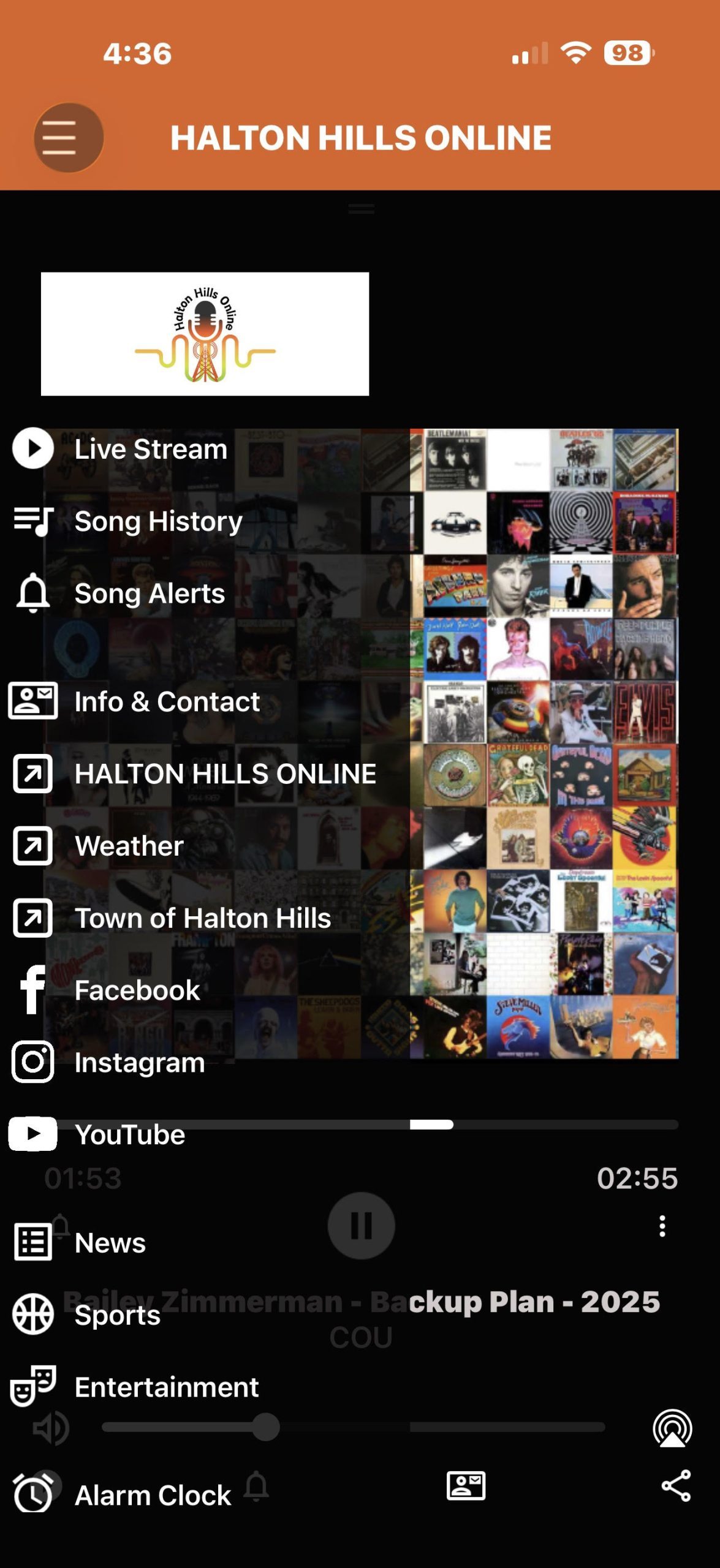Open Song Alerts
Viewport: 720px width, 1568px height.
tap(149, 594)
